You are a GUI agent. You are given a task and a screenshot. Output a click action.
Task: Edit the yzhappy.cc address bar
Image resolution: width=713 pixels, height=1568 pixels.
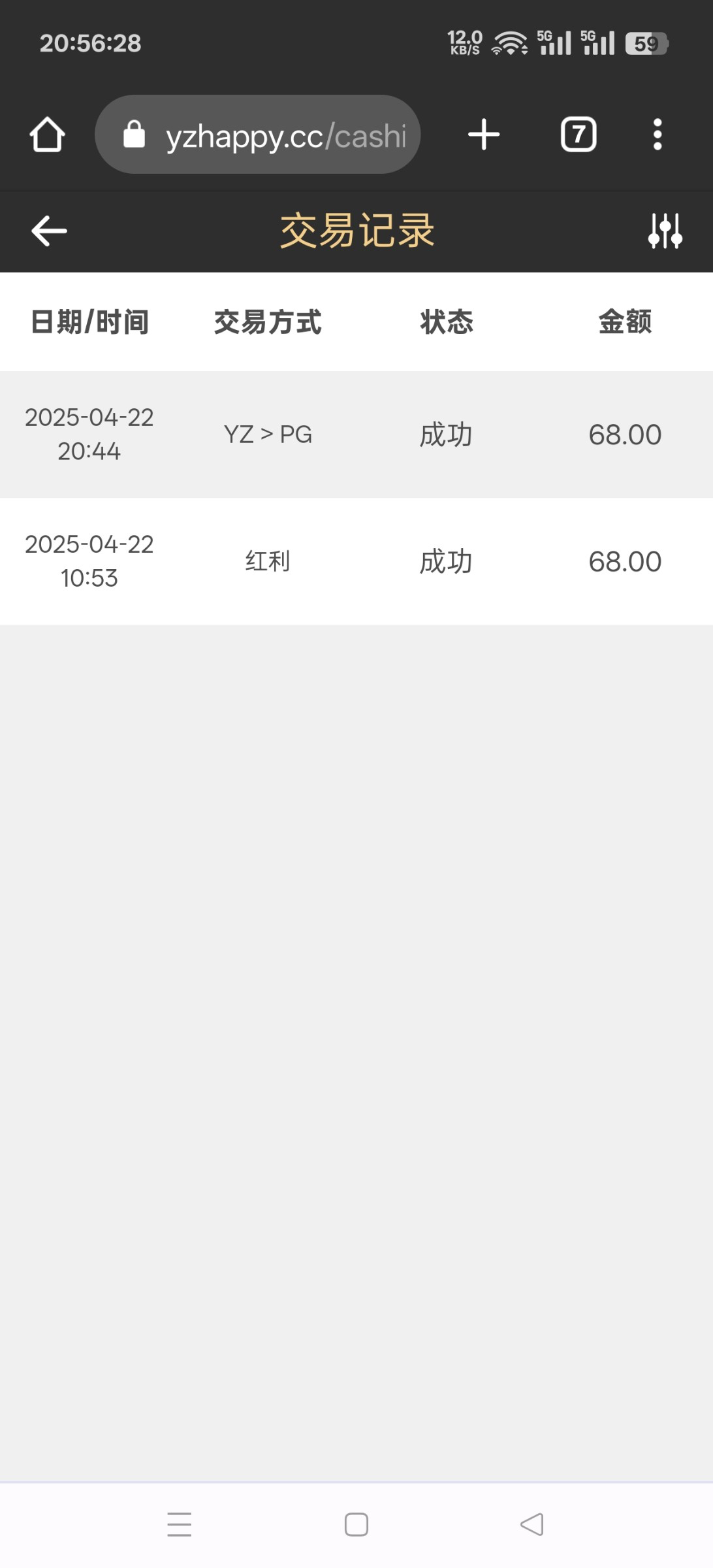[x=258, y=135]
